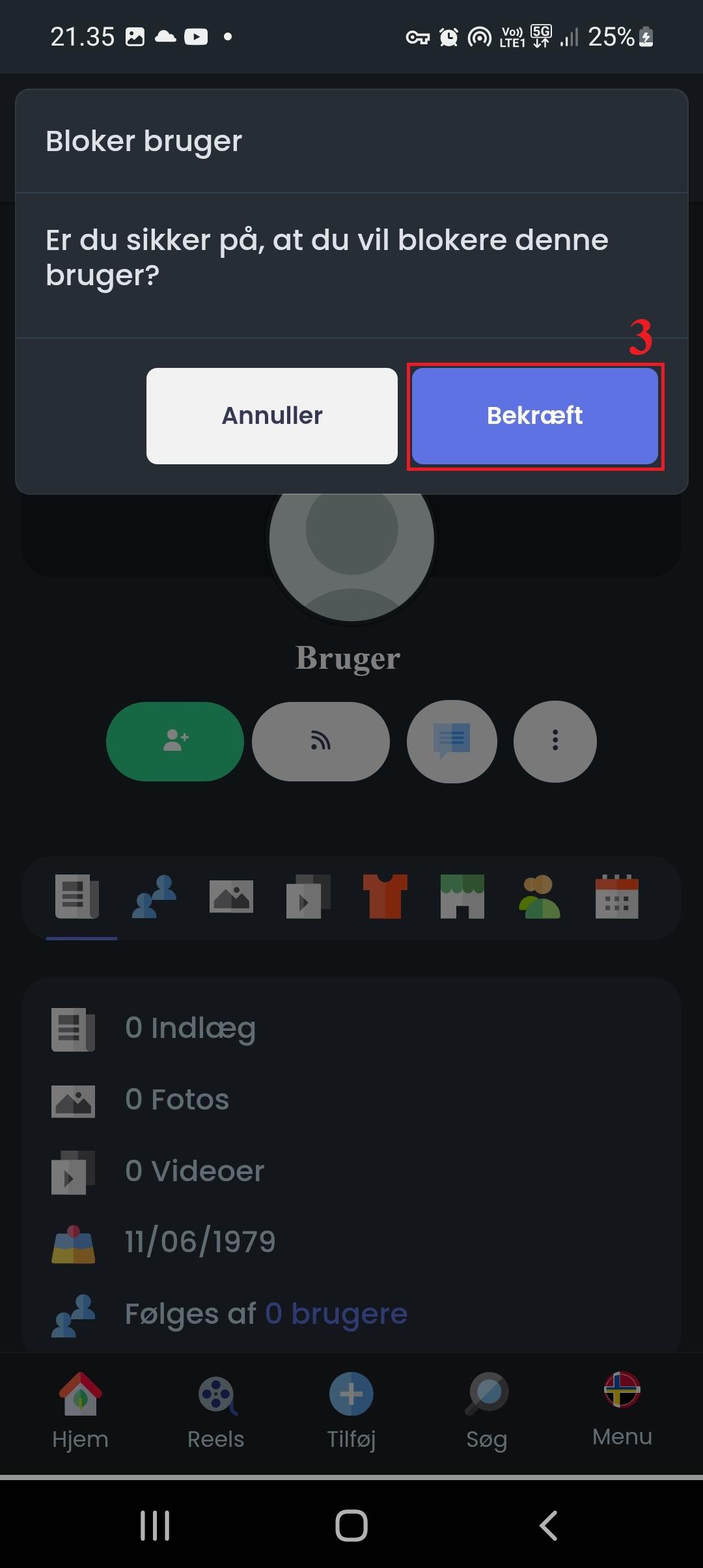Cancel blocking via the Annuller button
This screenshot has width=703, height=1568.
coord(271,416)
